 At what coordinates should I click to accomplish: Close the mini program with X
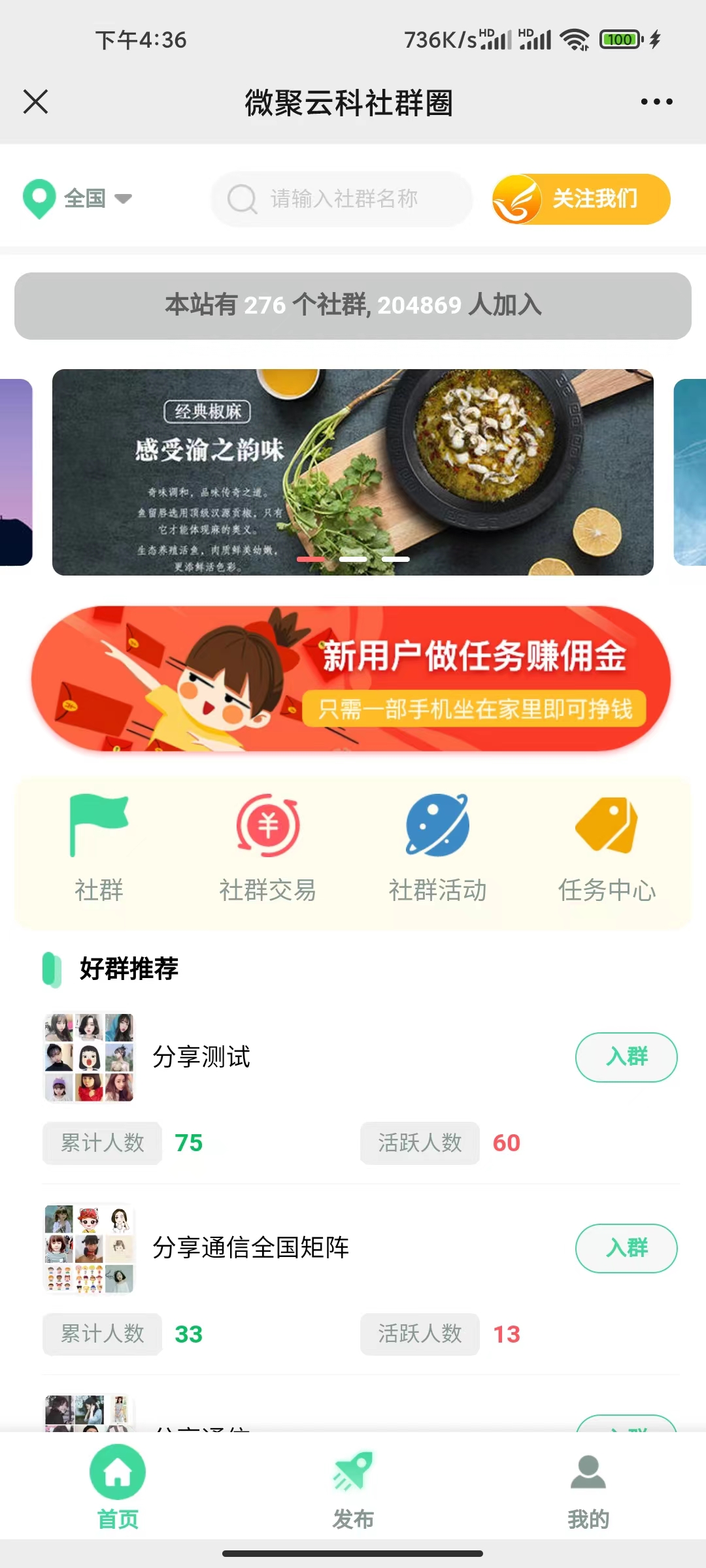point(35,102)
